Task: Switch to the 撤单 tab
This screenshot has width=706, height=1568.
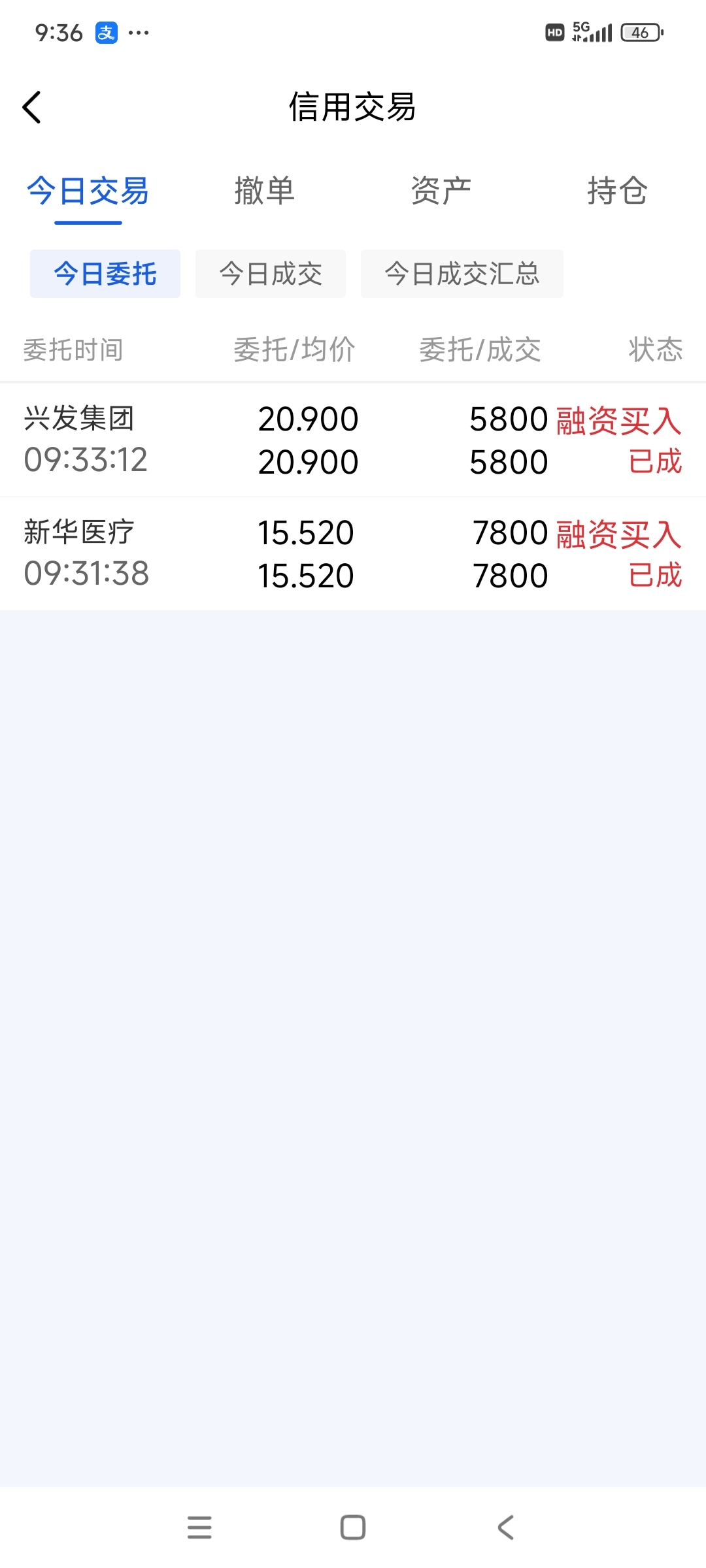Action: coord(265,191)
